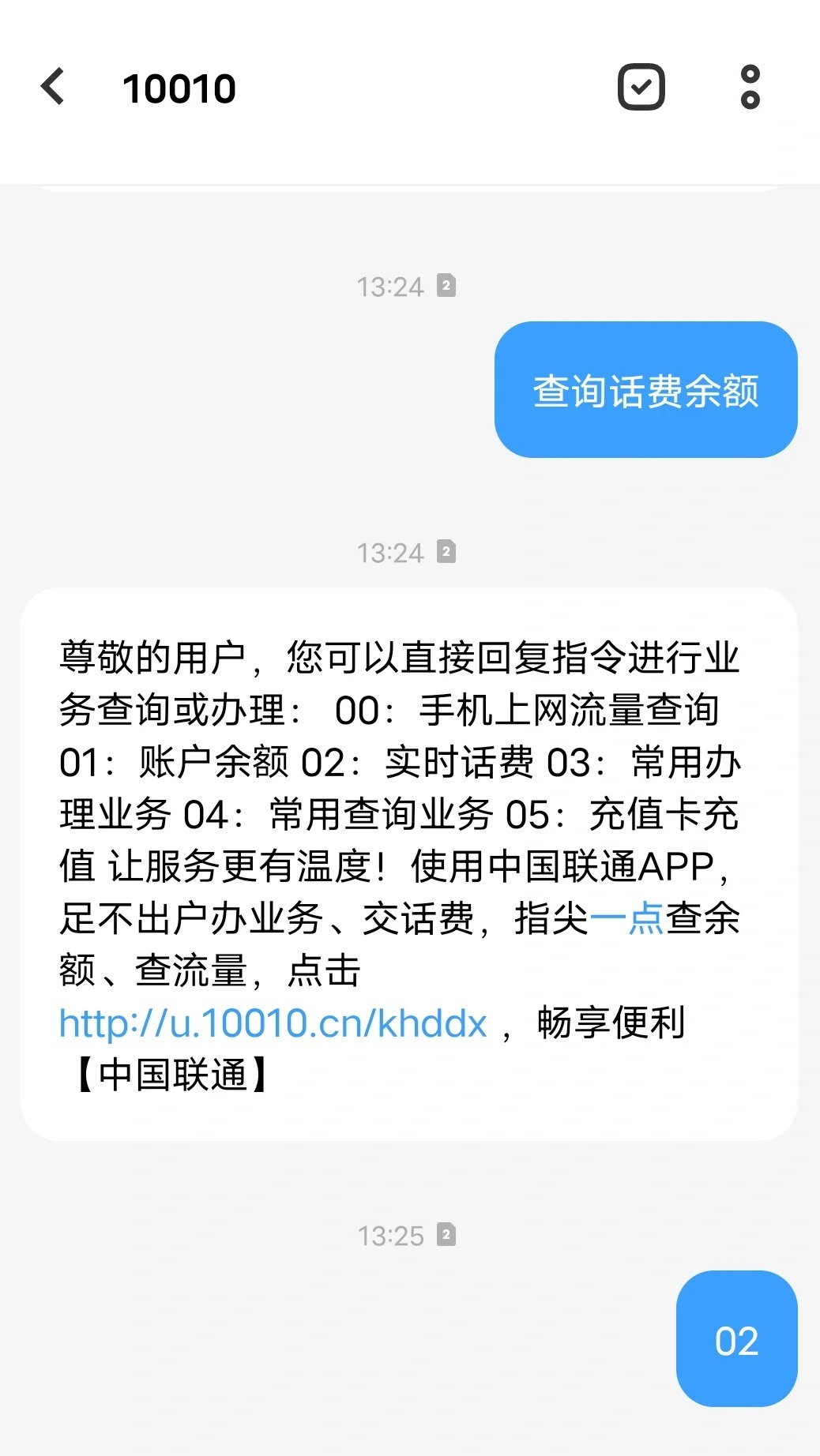Tap the blue 一点 link inside the message
Image resolution: width=820 pixels, height=1456 pixels.
click(x=629, y=919)
